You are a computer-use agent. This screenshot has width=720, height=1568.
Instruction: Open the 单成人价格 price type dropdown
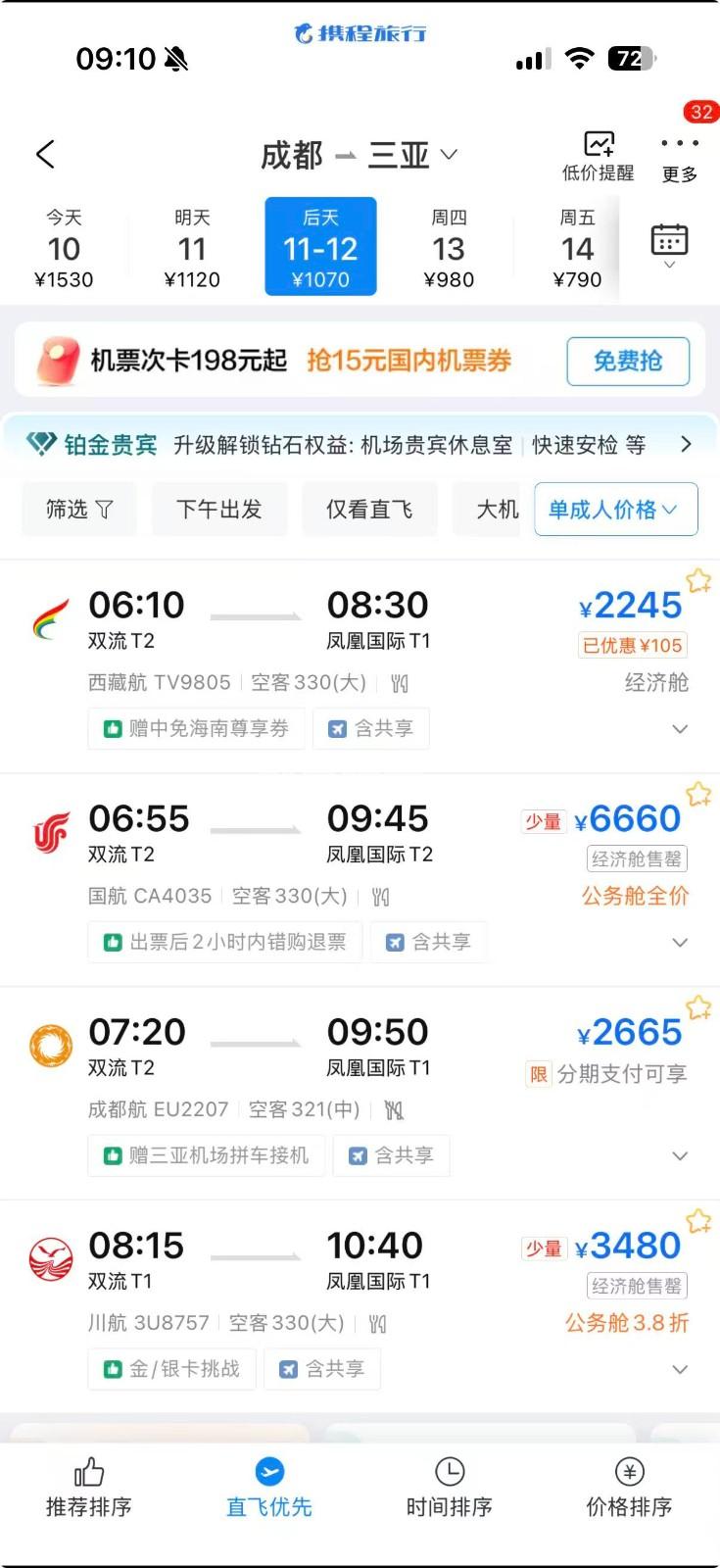pos(615,509)
